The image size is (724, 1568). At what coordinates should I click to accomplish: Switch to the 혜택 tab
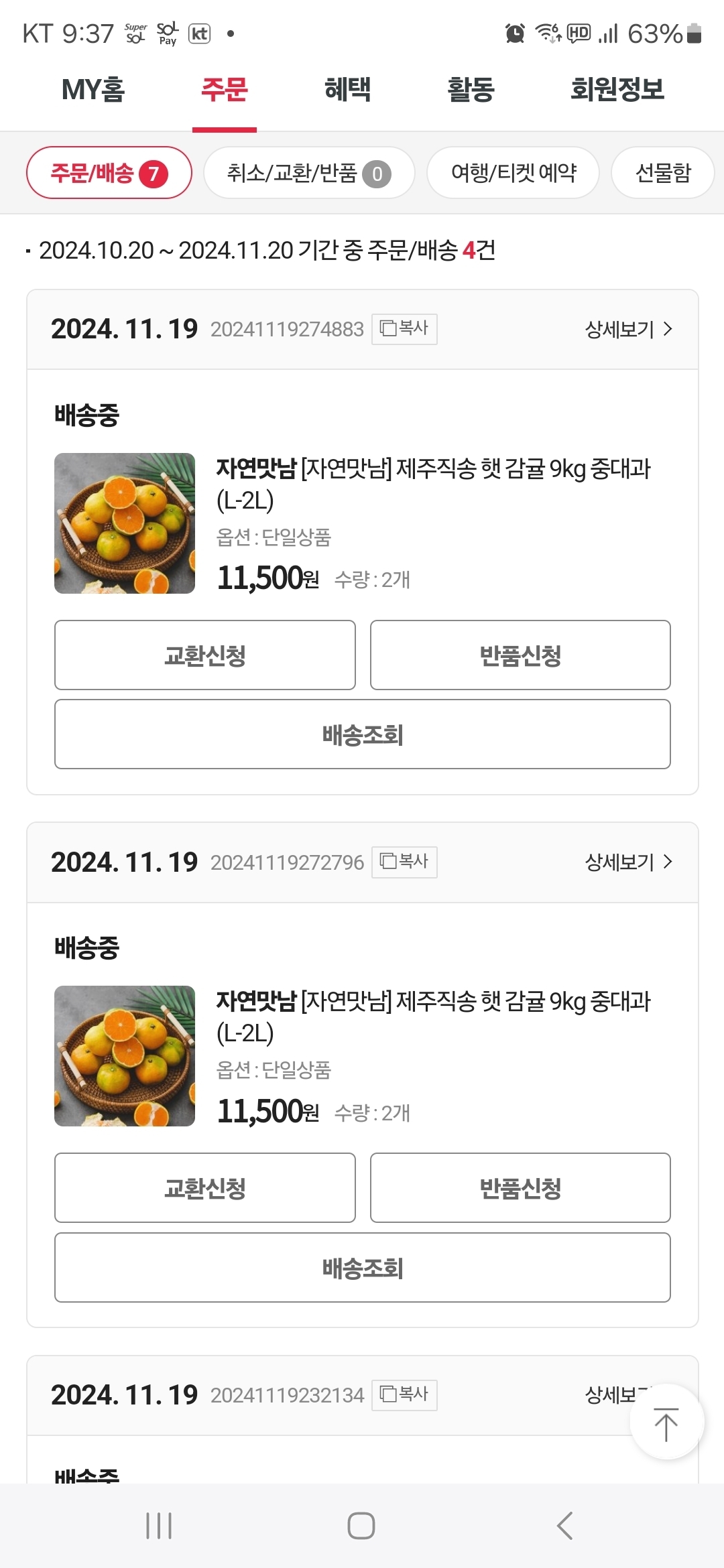point(347,90)
